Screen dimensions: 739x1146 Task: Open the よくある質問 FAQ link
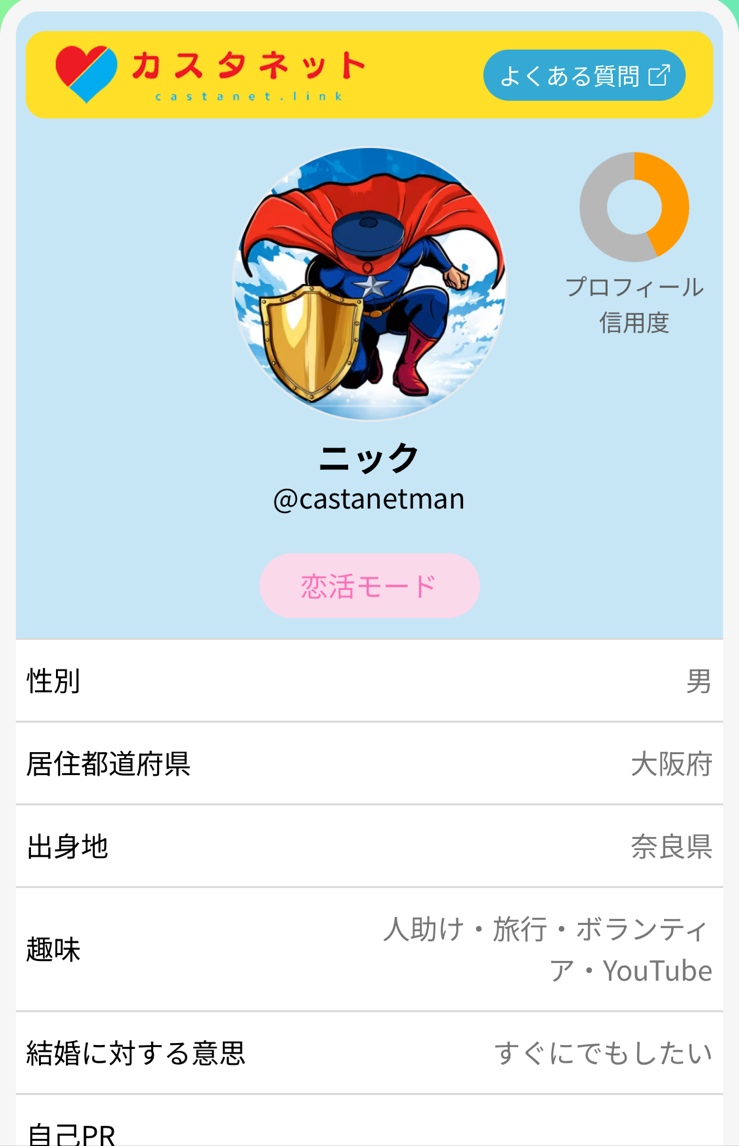tap(584, 76)
